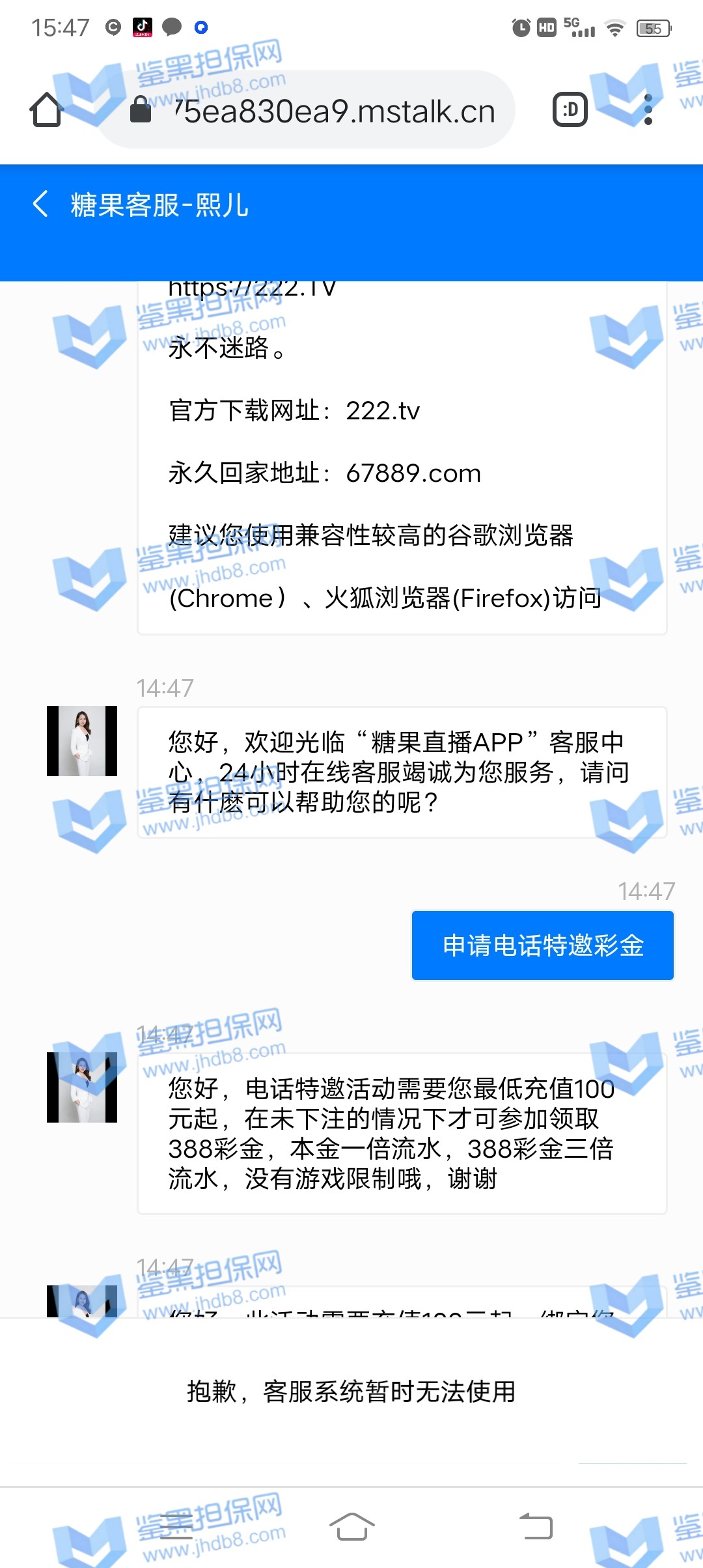Open the browser overflow menu
Image resolution: width=703 pixels, height=1568 pixels.
[648, 110]
